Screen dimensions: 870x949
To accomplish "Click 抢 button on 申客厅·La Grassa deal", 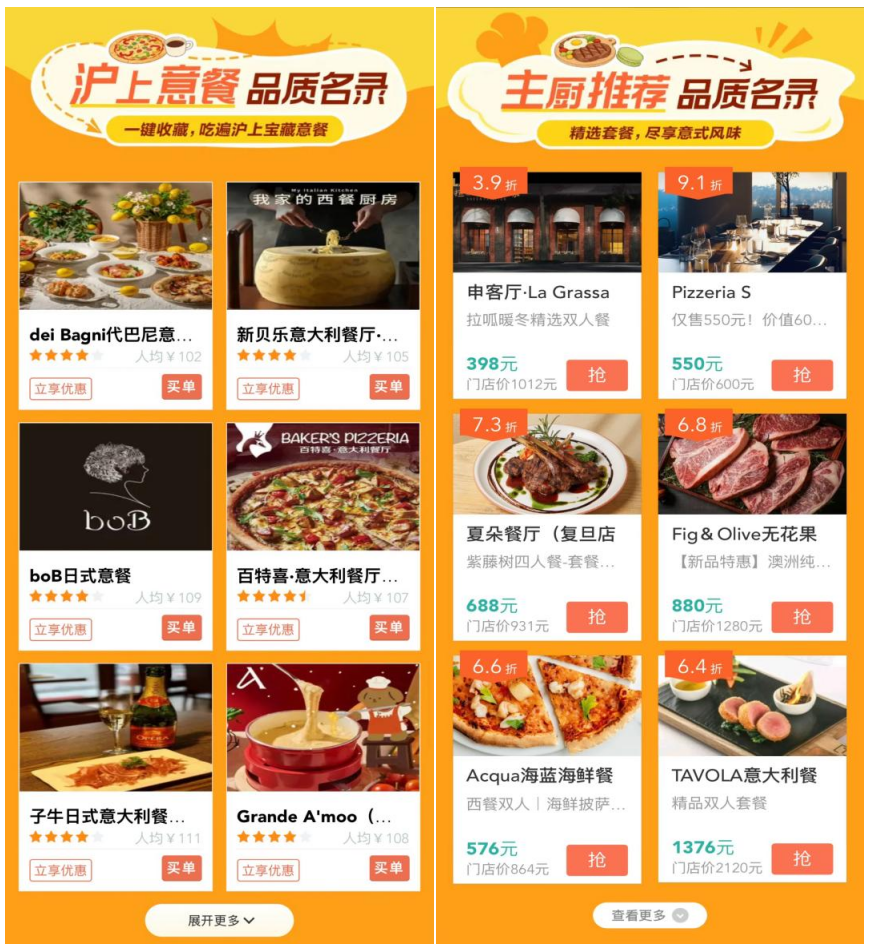I will coord(598,376).
